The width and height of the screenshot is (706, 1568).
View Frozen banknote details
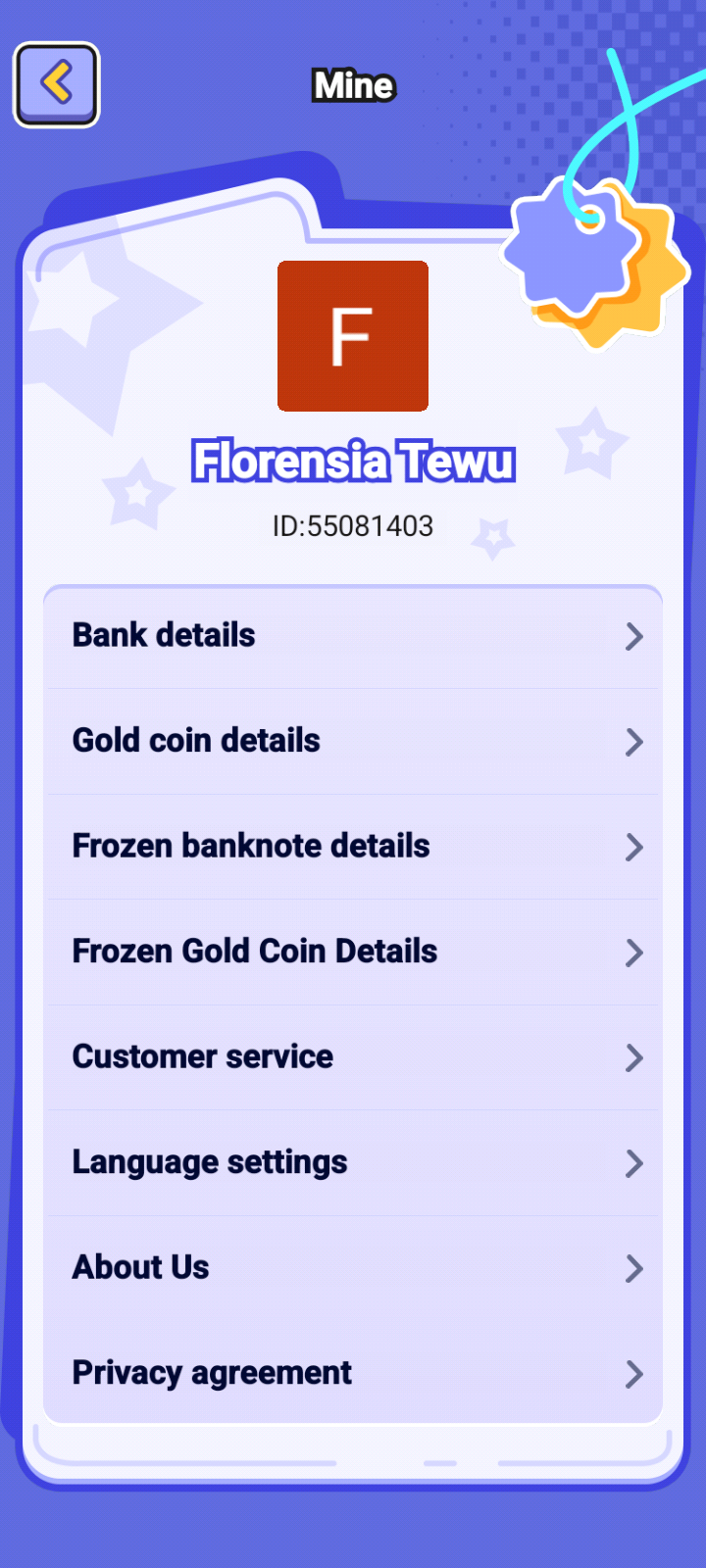coord(353,847)
